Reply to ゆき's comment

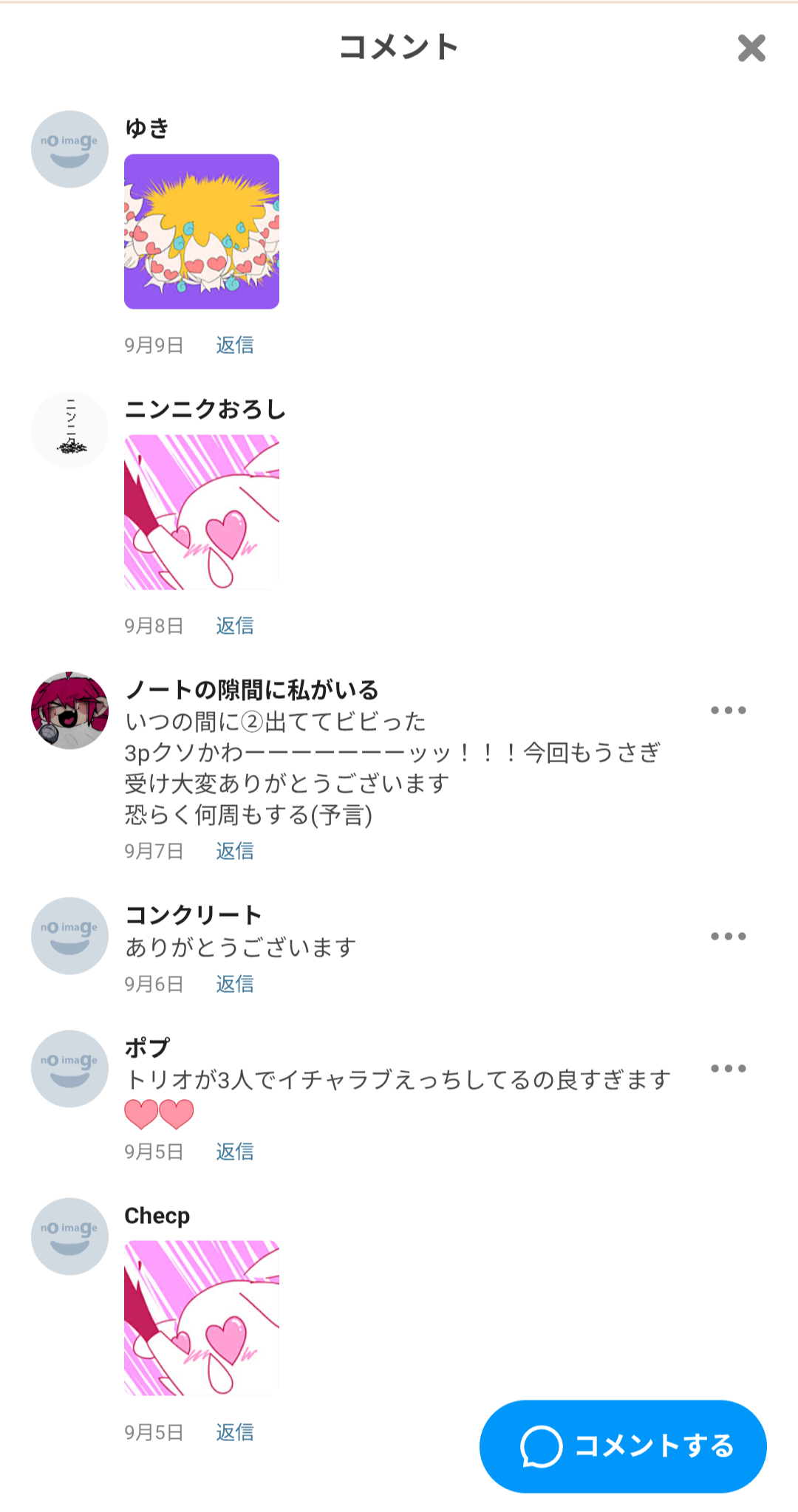(235, 345)
